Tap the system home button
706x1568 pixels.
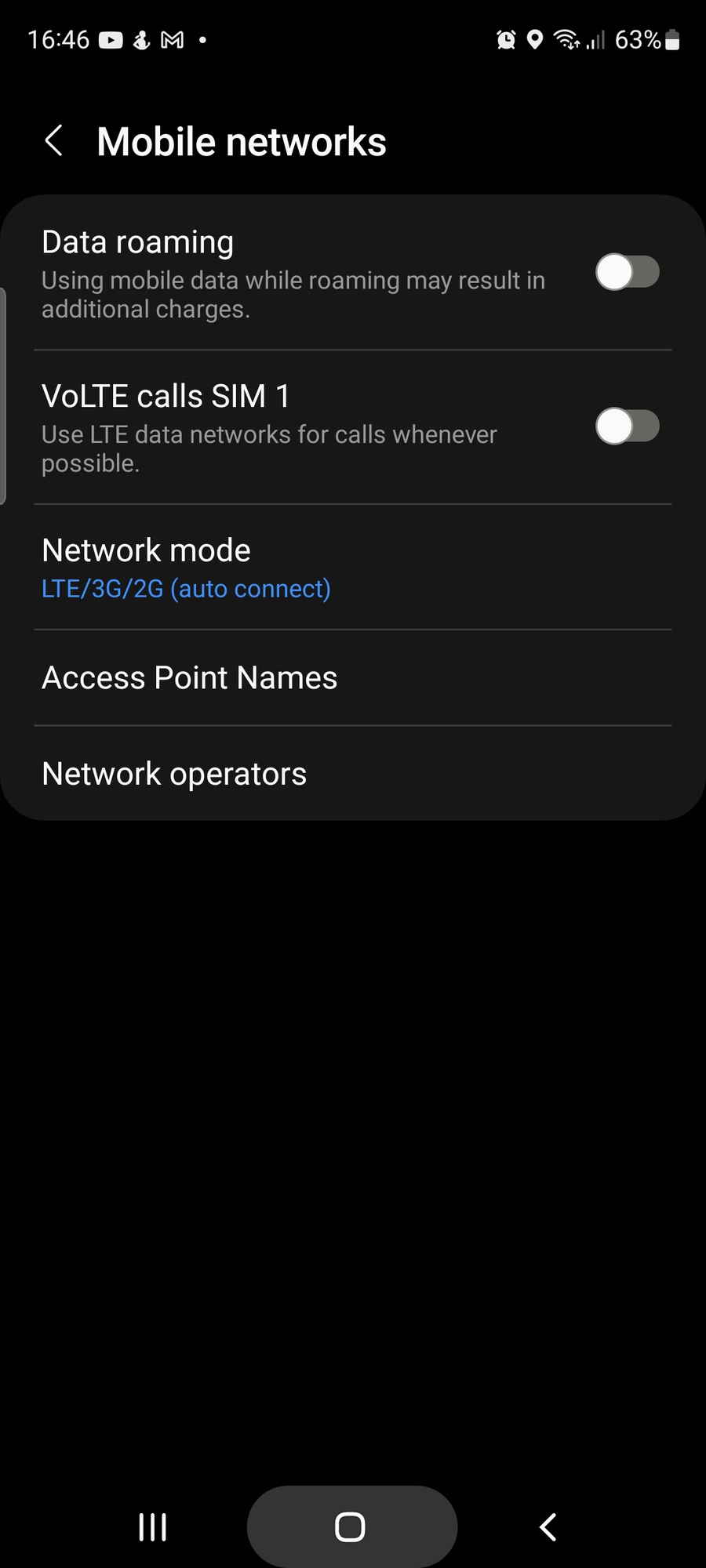tap(351, 1527)
